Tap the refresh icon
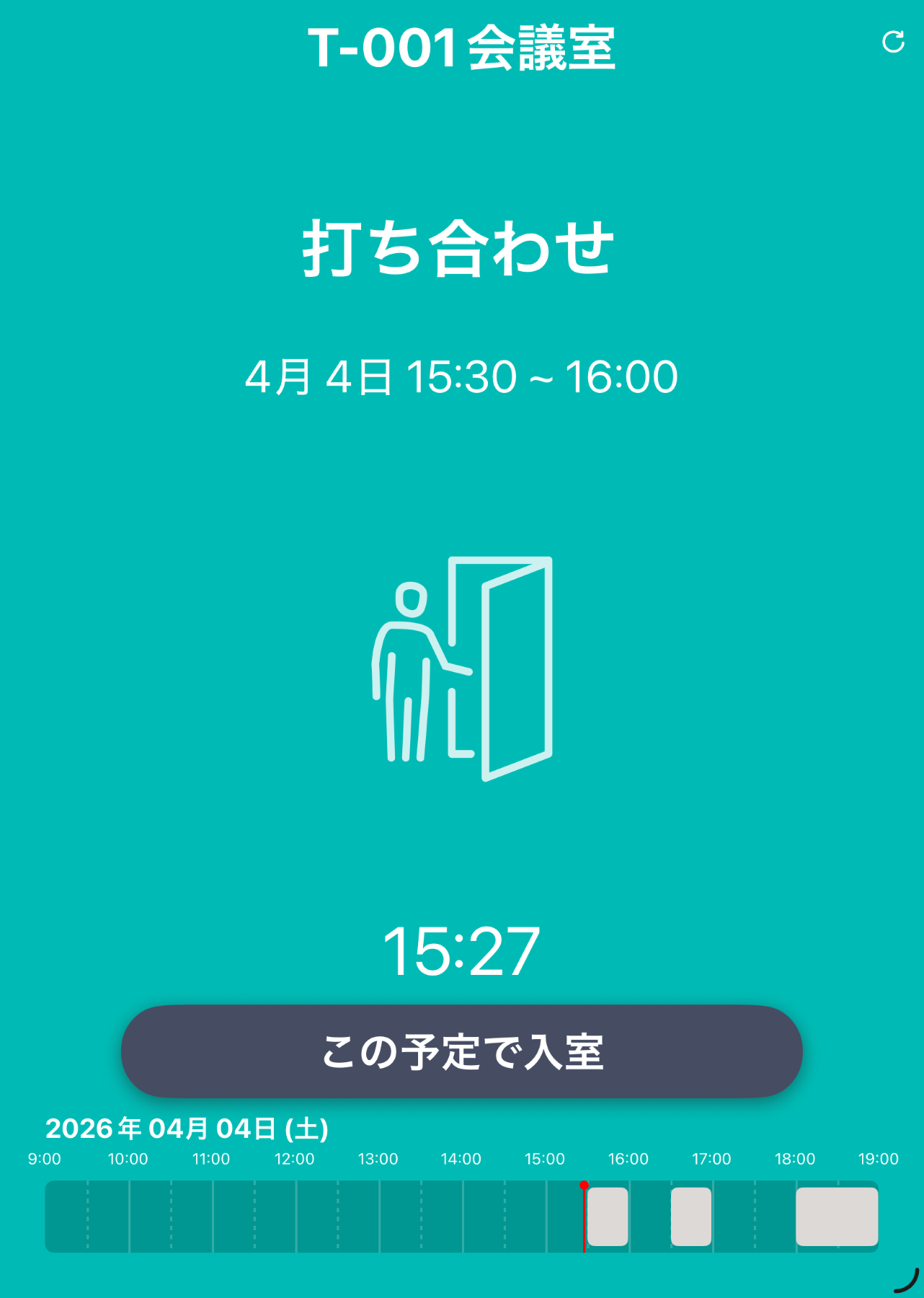924x1298 pixels. (893, 42)
